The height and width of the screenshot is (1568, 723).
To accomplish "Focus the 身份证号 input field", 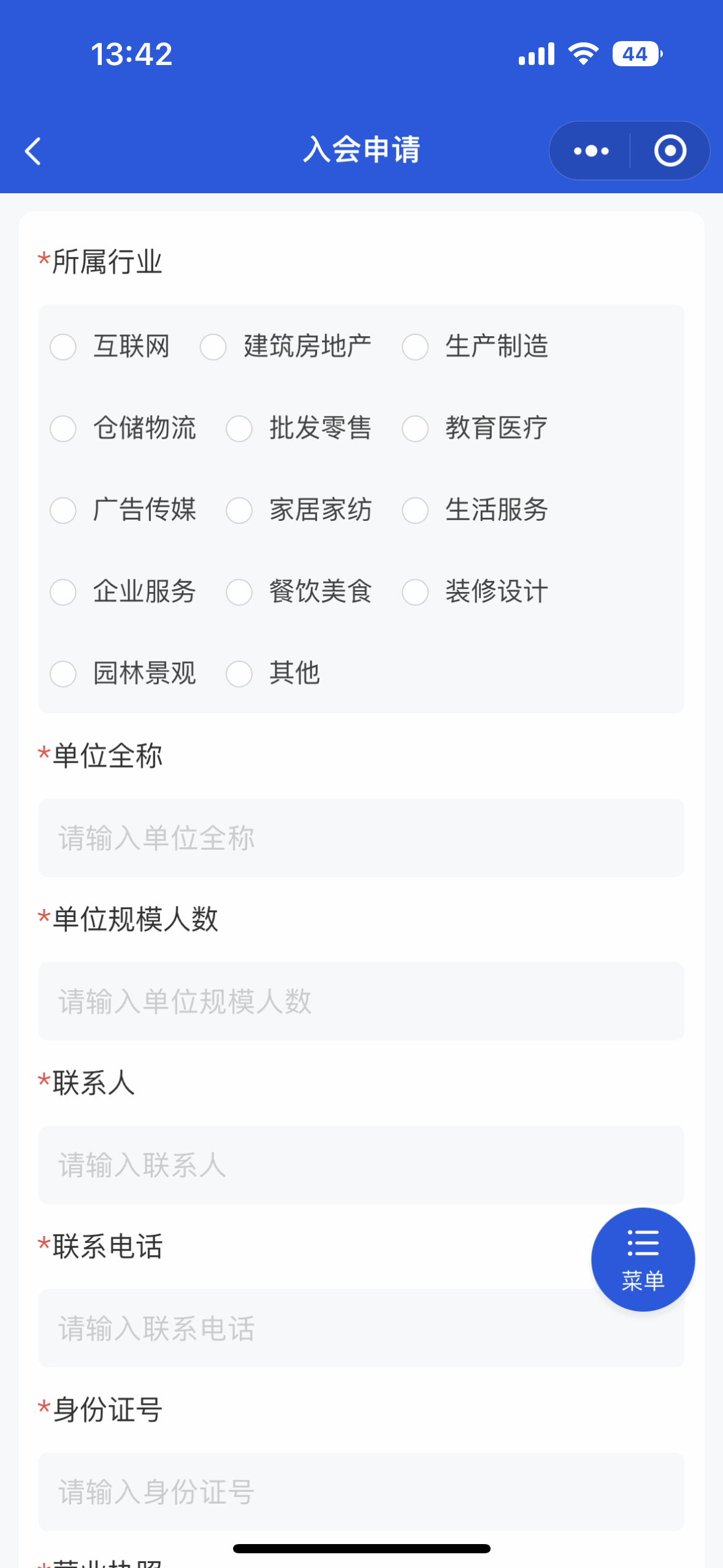I will [361, 1492].
